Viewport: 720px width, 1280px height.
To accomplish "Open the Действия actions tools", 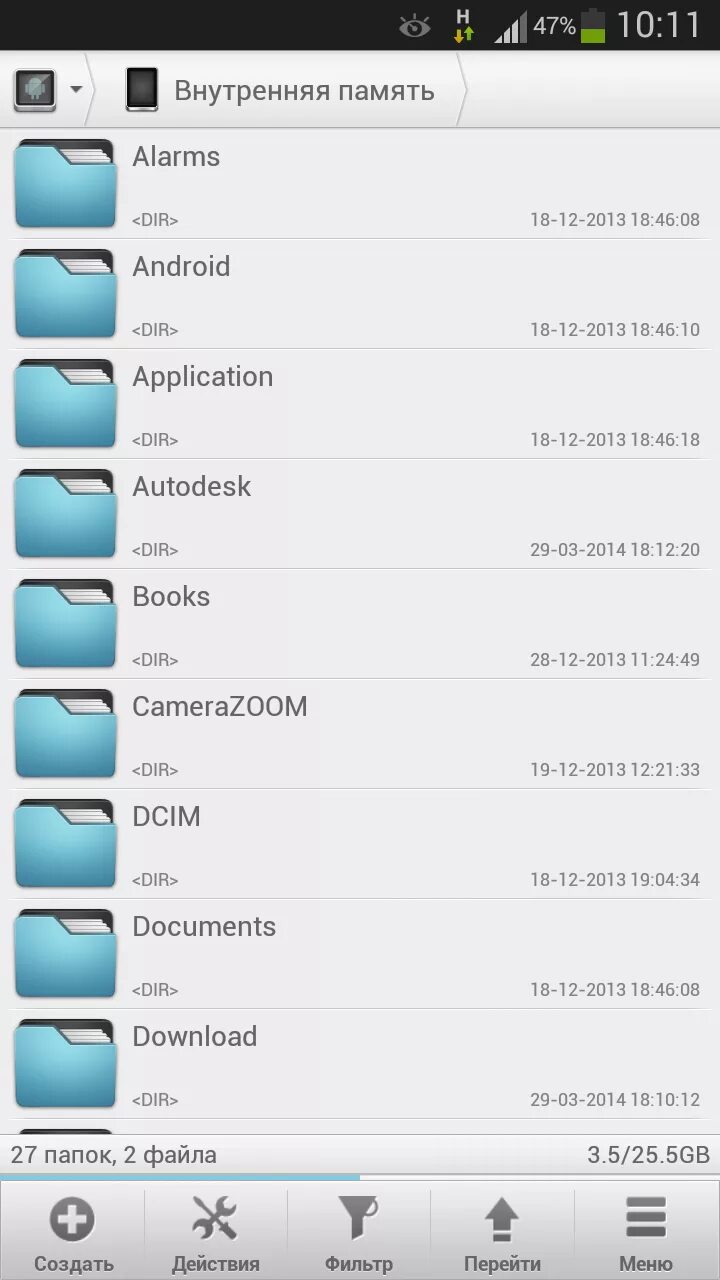I will click(216, 1232).
